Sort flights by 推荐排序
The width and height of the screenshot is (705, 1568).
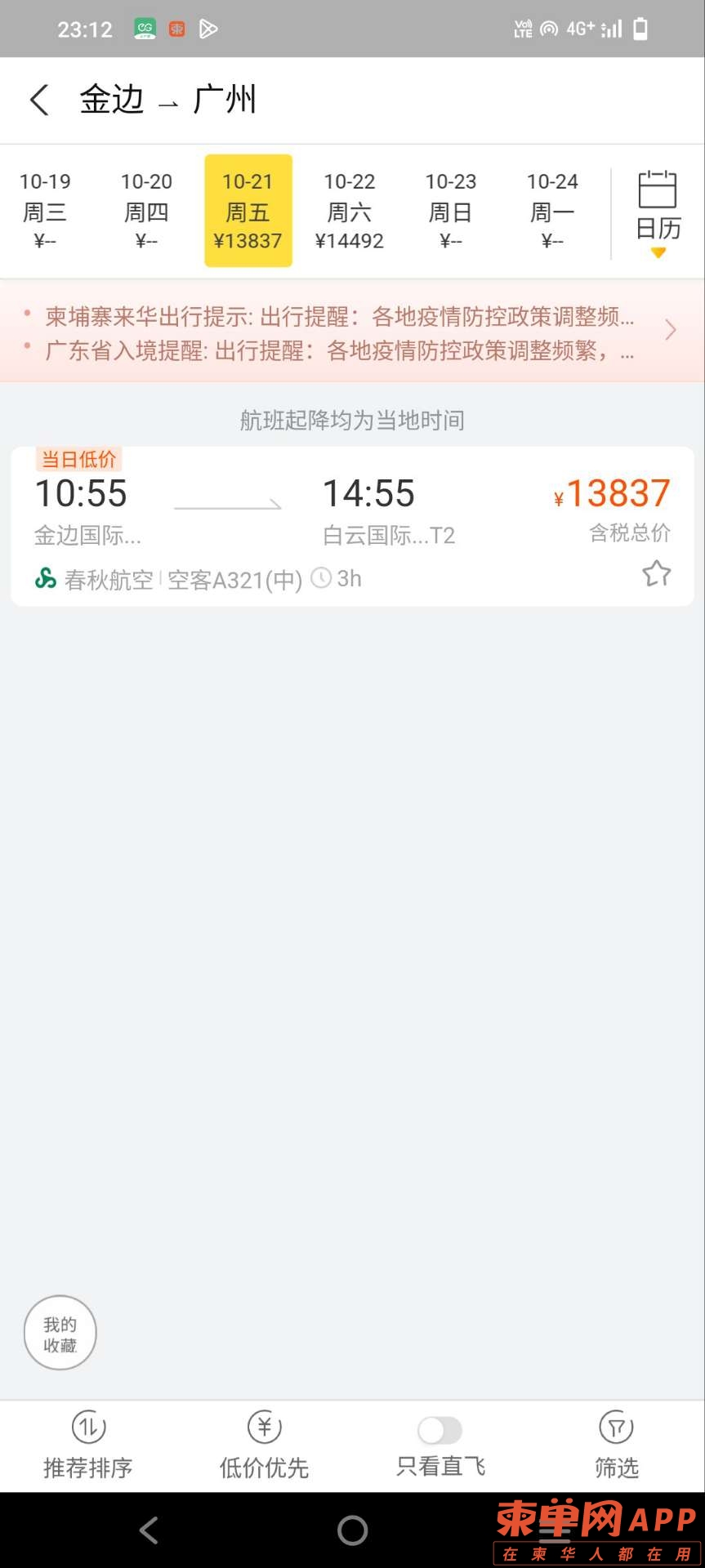click(x=87, y=1445)
